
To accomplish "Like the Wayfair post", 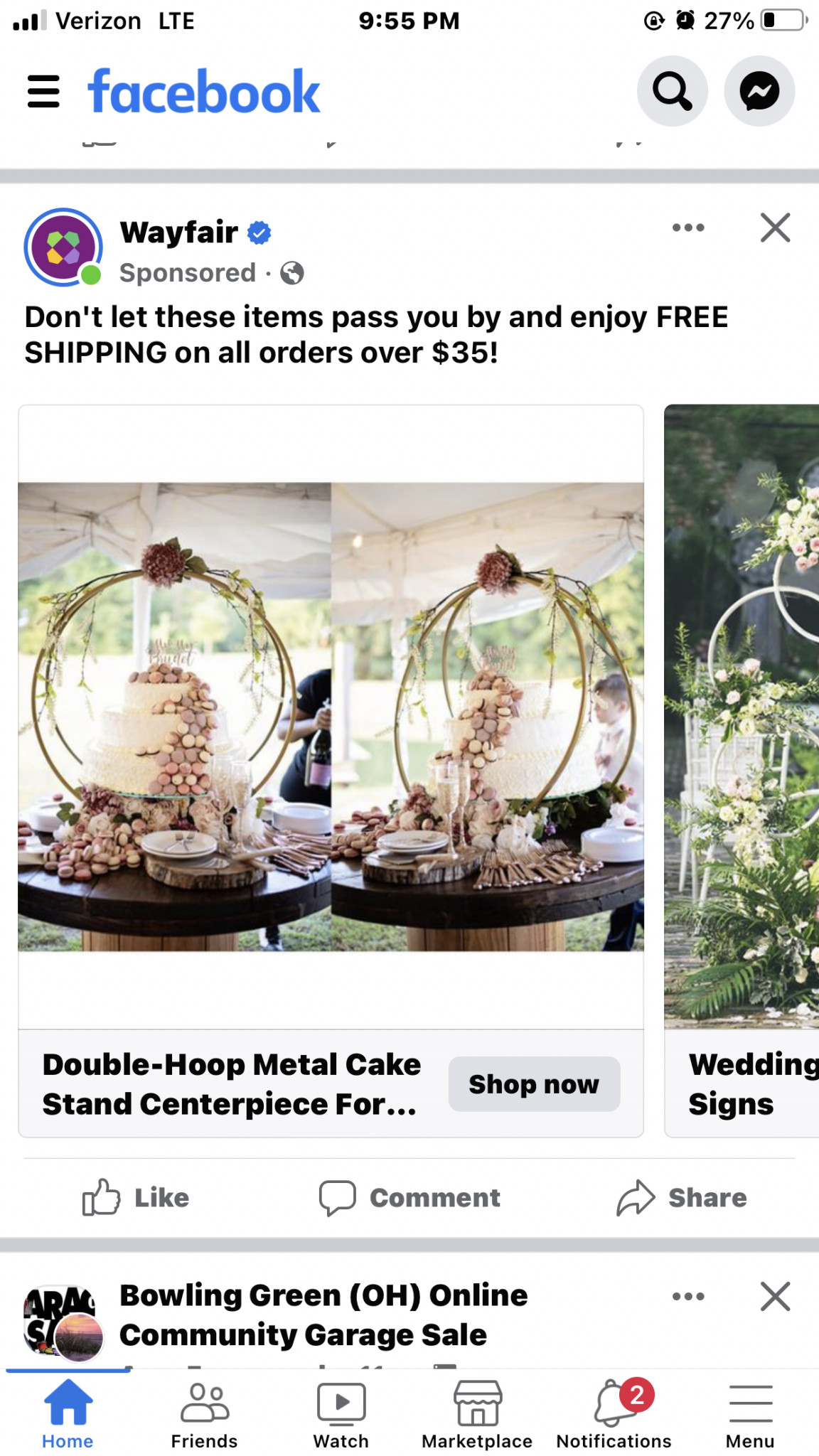I will point(136,1198).
